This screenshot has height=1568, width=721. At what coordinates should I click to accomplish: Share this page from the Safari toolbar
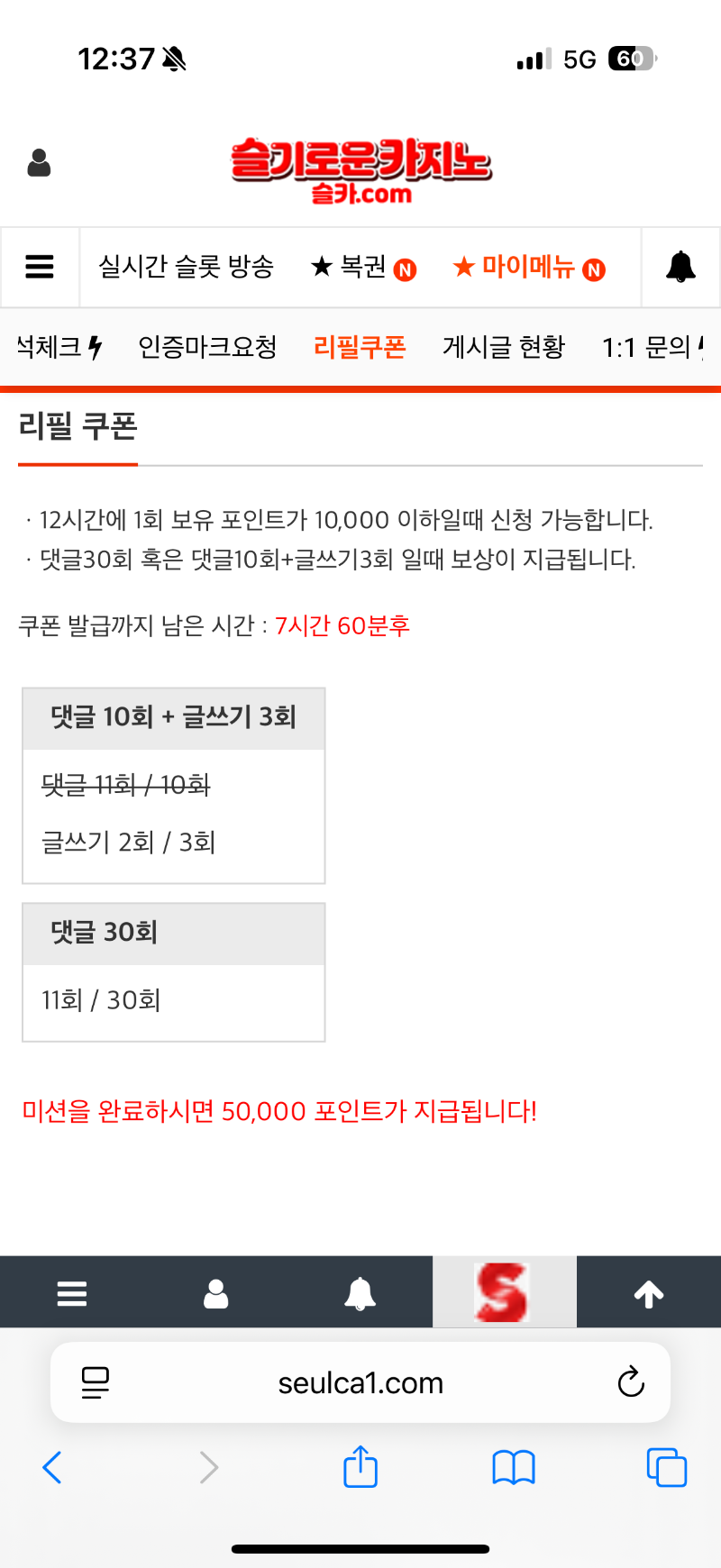pos(360,1466)
